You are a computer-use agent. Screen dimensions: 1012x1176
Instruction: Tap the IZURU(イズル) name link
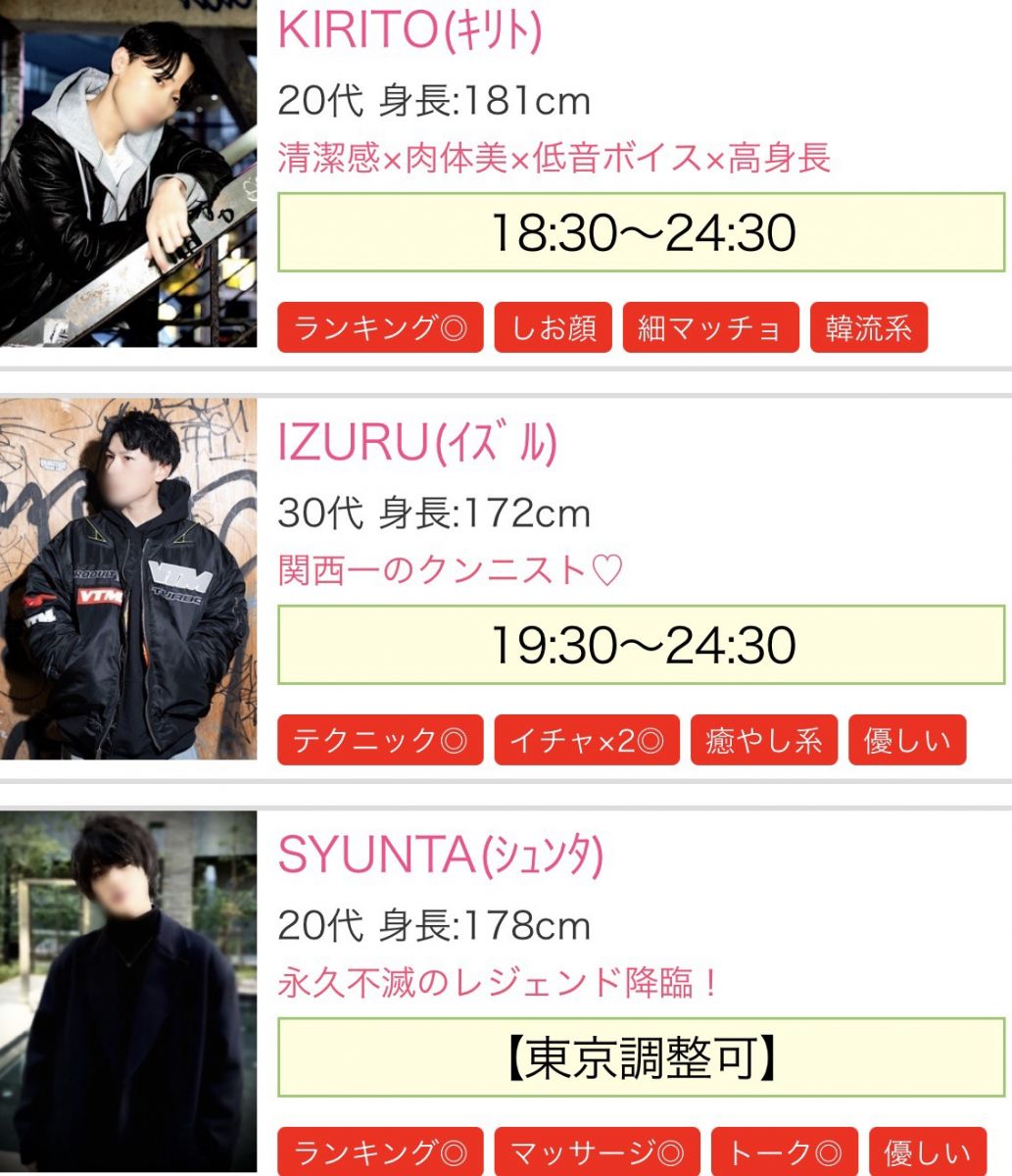tap(417, 445)
